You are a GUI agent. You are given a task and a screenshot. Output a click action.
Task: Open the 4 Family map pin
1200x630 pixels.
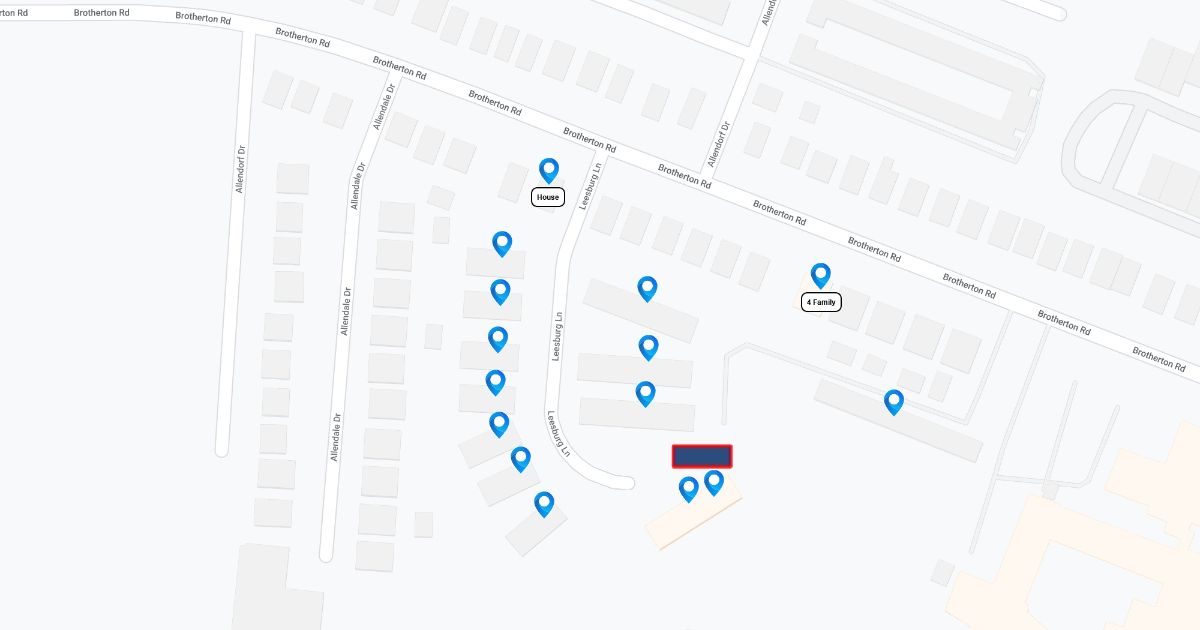coord(821,276)
